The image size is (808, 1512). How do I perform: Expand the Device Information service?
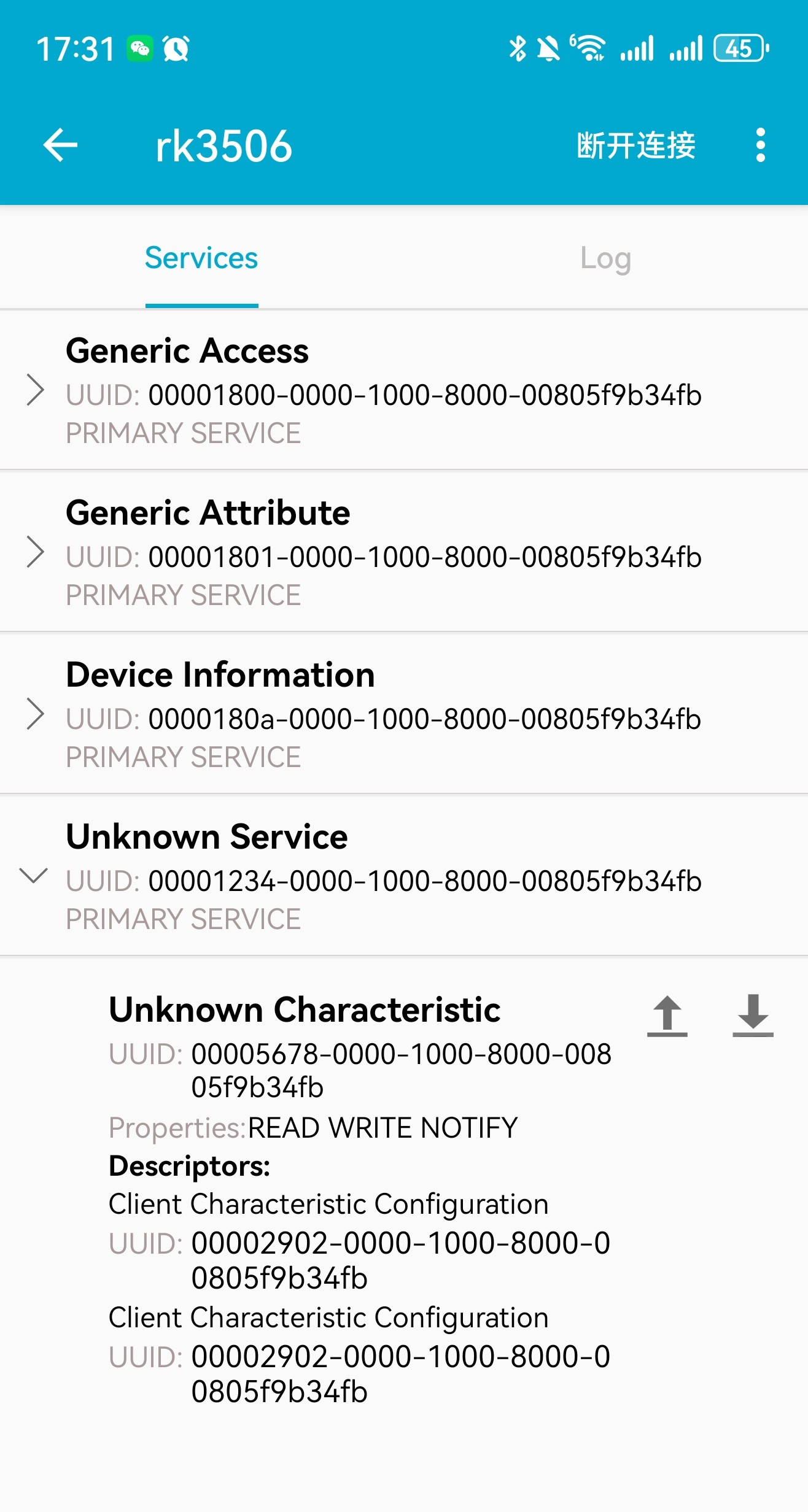pos(404,714)
